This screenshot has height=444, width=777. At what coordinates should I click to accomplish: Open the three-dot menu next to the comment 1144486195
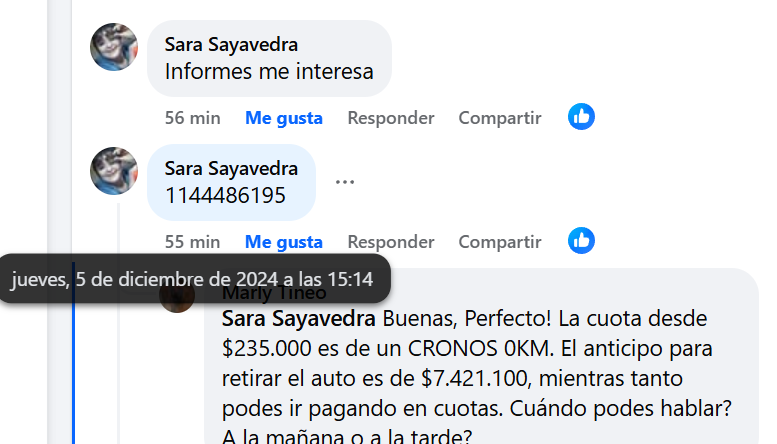click(345, 182)
